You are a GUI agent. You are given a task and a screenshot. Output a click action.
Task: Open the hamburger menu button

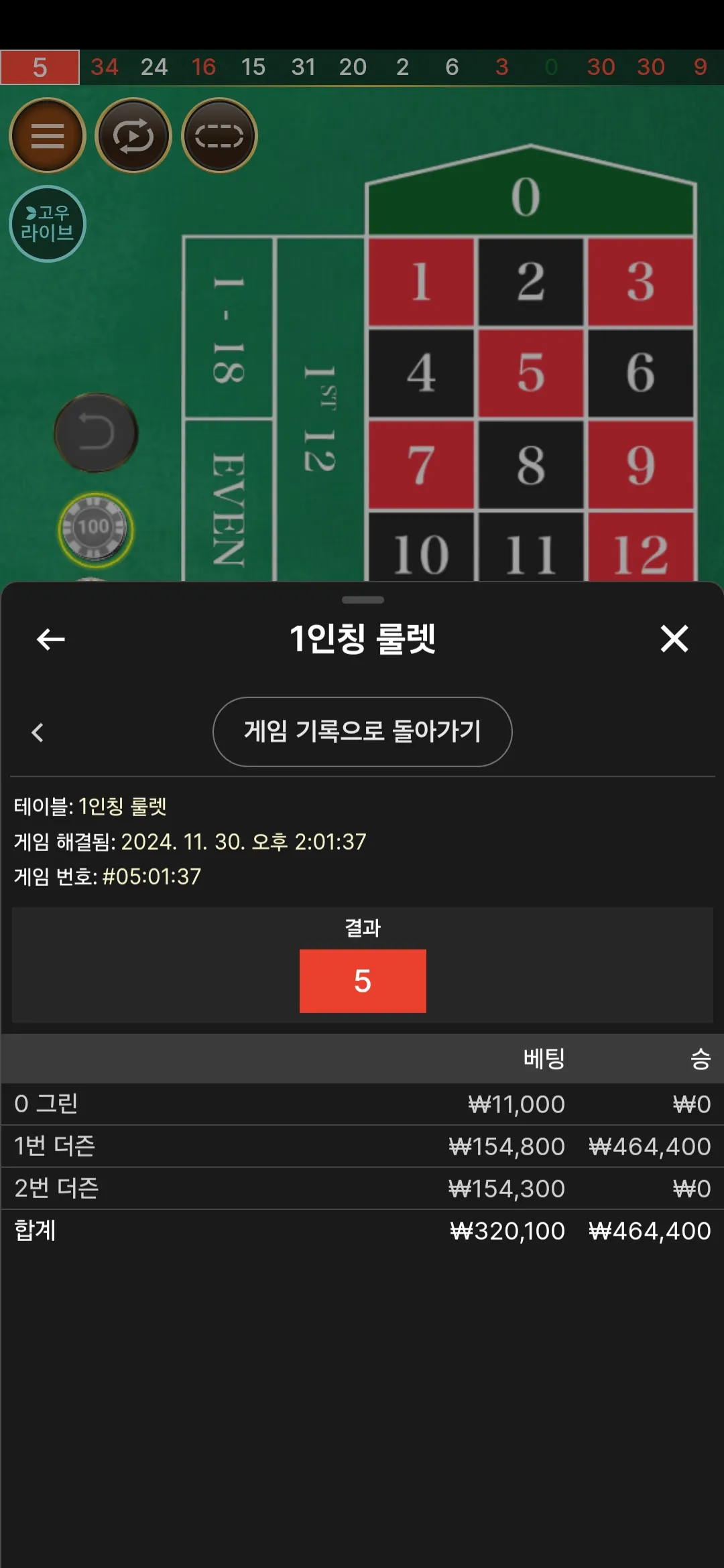point(47,135)
